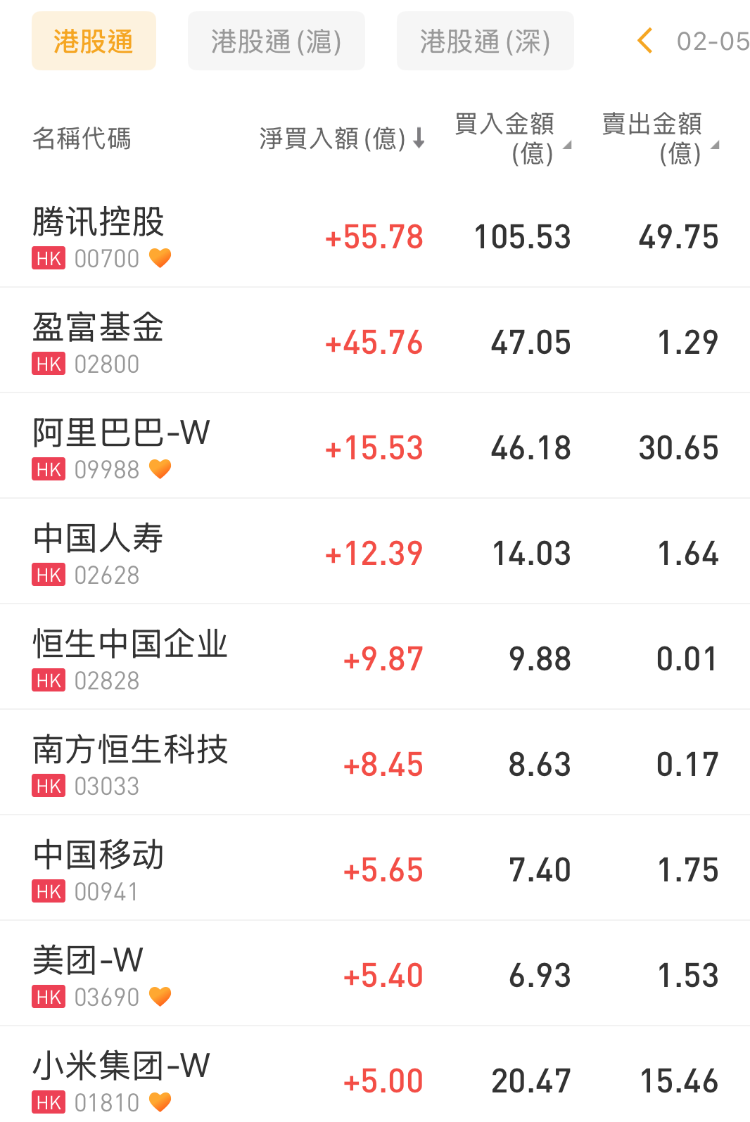Sort by 買入金額 column
750x1122 pixels.
pos(512,138)
